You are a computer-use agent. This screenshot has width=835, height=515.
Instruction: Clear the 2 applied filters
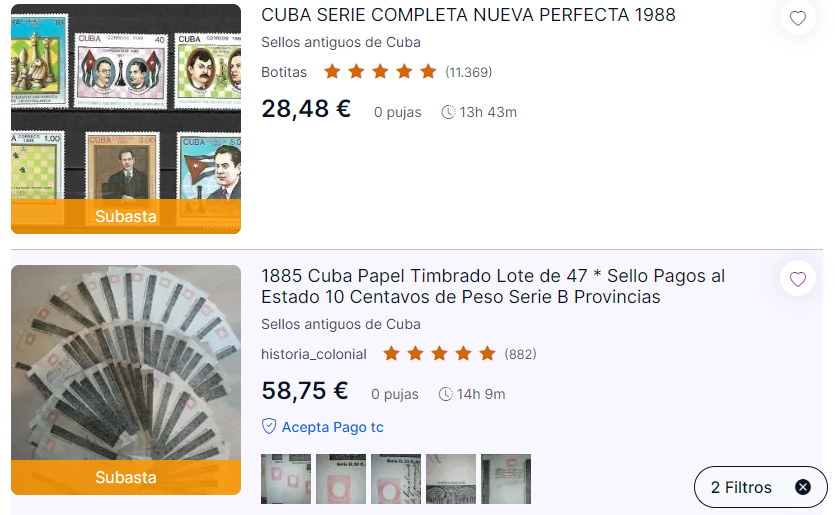coord(803,487)
